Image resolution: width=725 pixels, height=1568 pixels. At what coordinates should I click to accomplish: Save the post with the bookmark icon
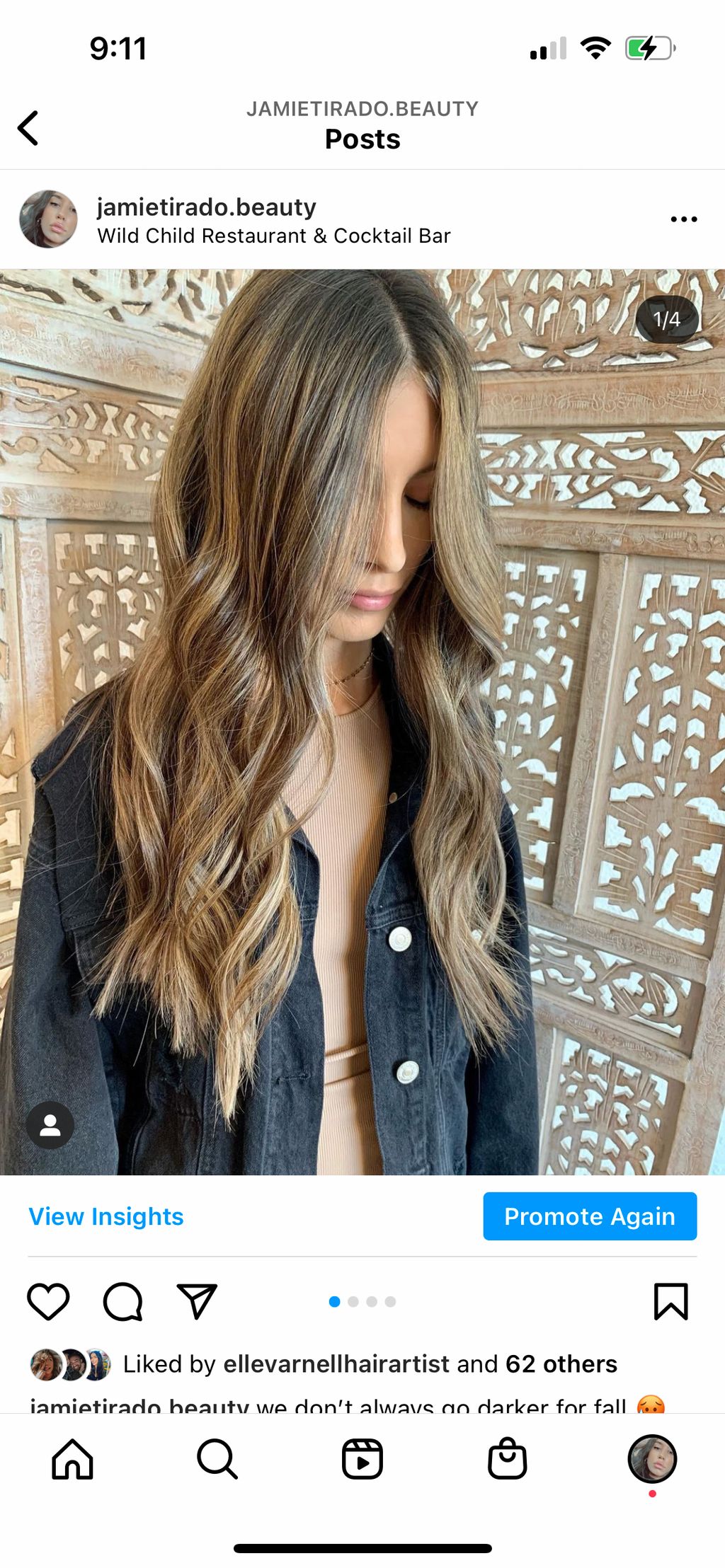tap(670, 1301)
